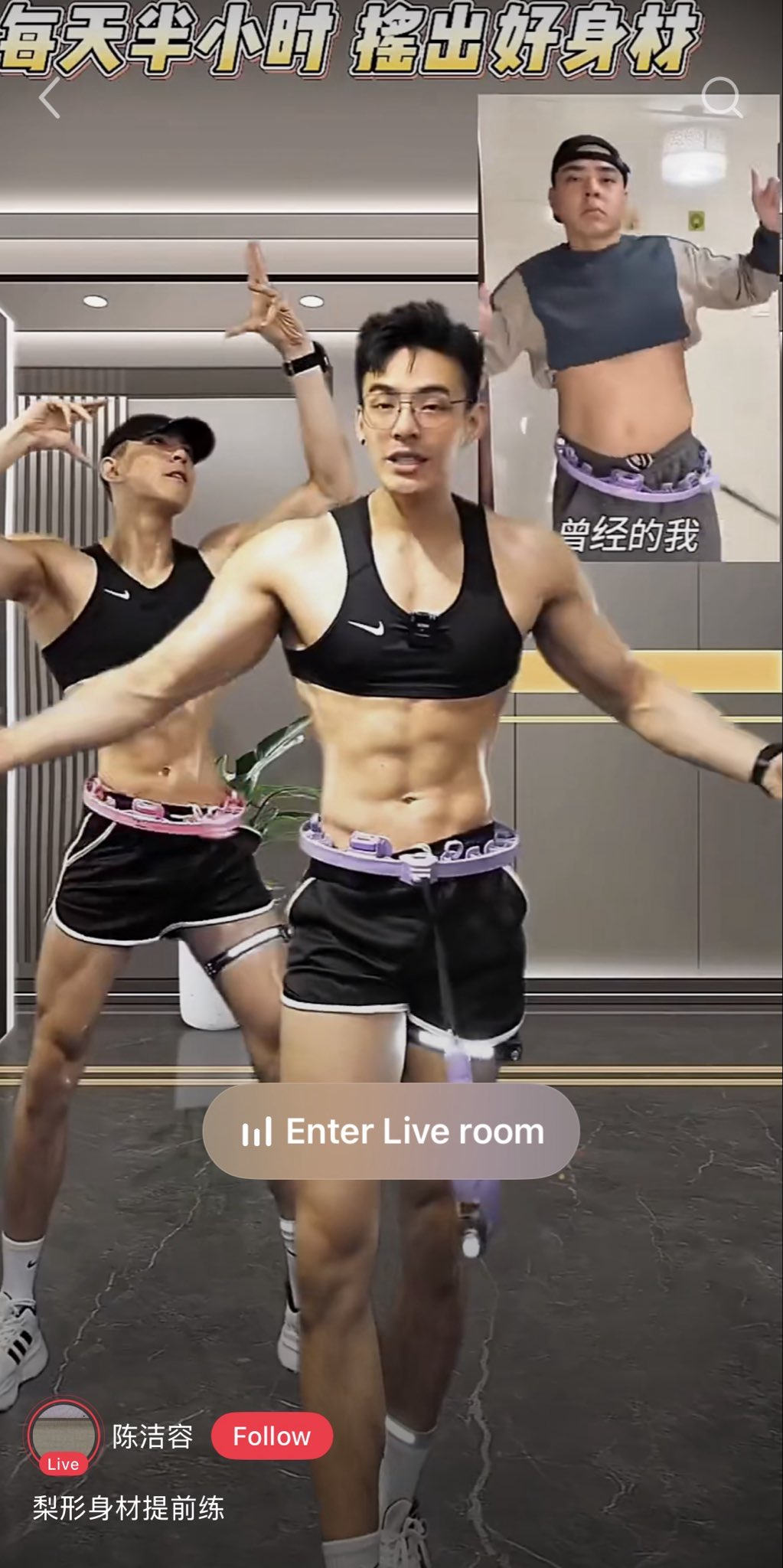Tap the Enter Live room button
783x1568 pixels.
(391, 1131)
